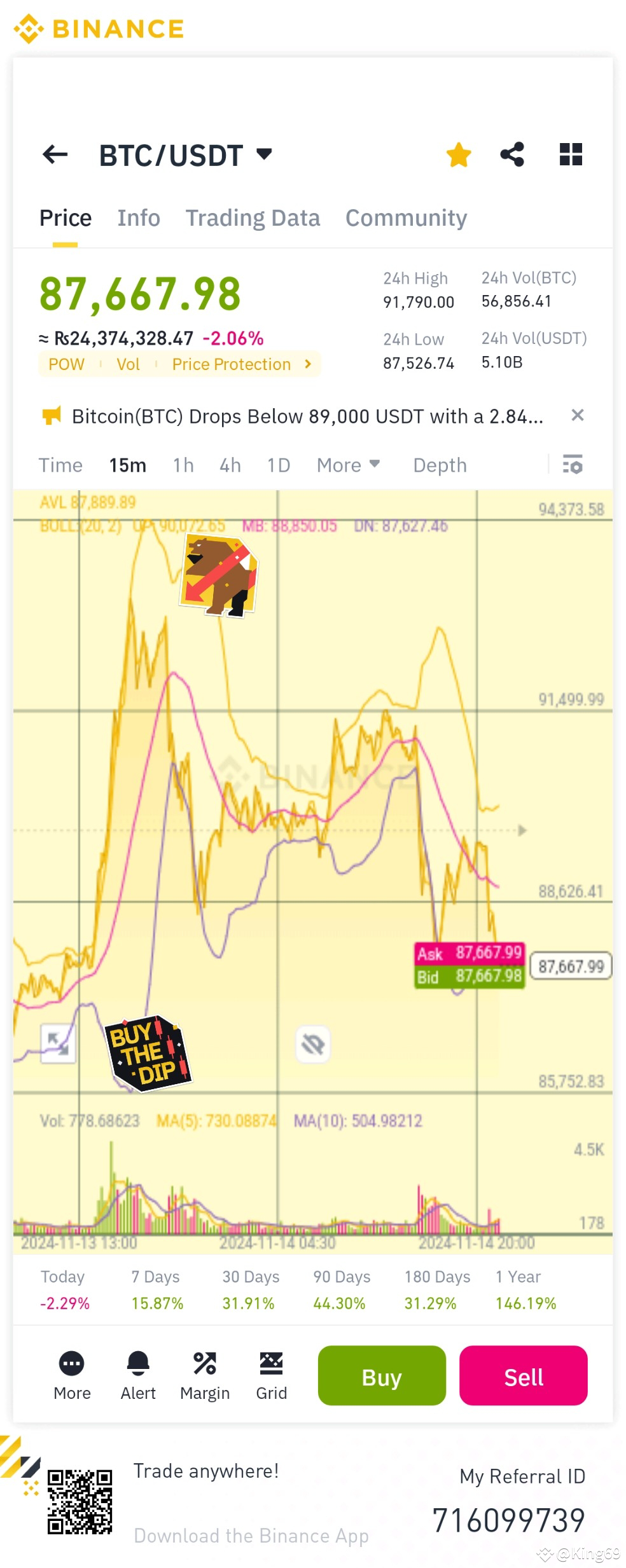The height and width of the screenshot is (1568, 626).
Task: Share the BTC/USDT page
Action: (512, 154)
